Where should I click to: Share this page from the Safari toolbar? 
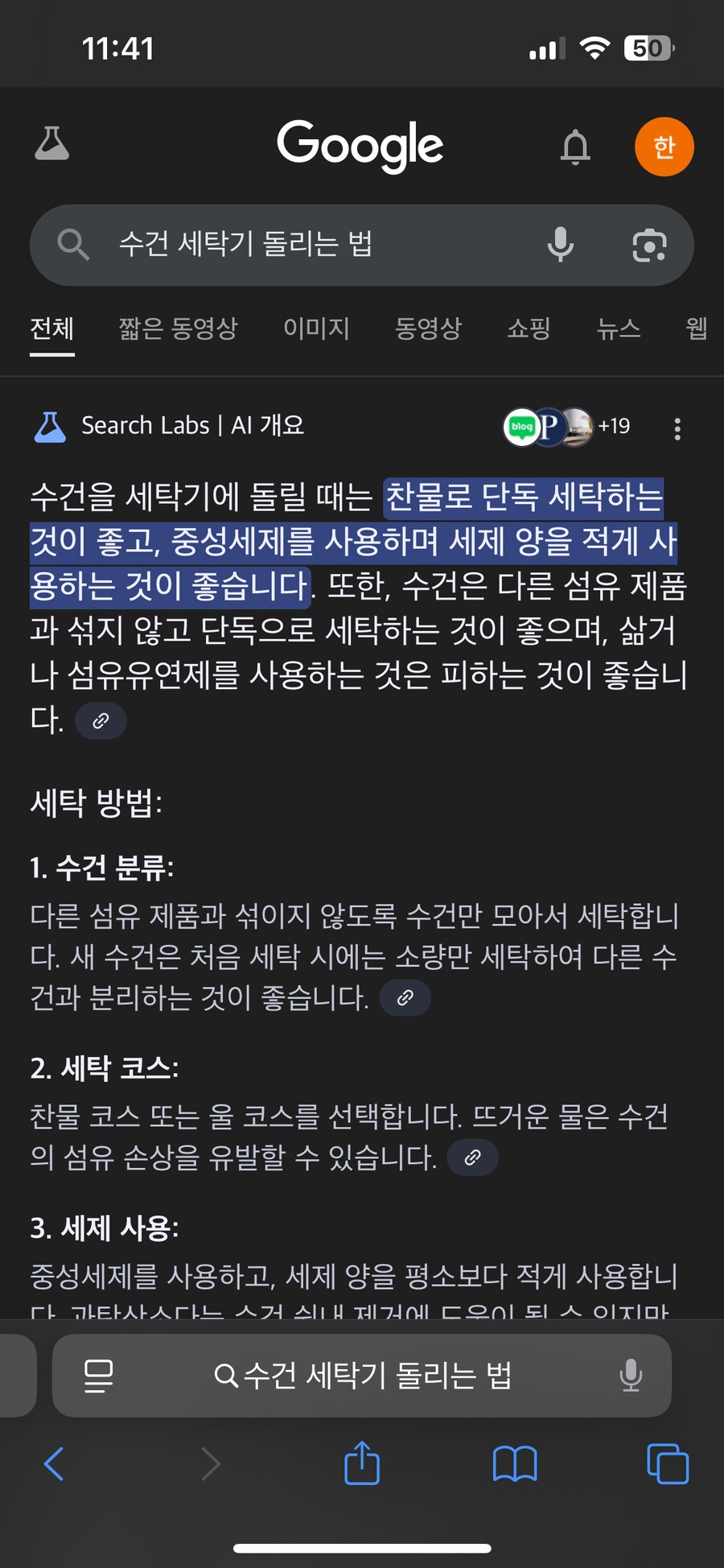click(362, 1463)
